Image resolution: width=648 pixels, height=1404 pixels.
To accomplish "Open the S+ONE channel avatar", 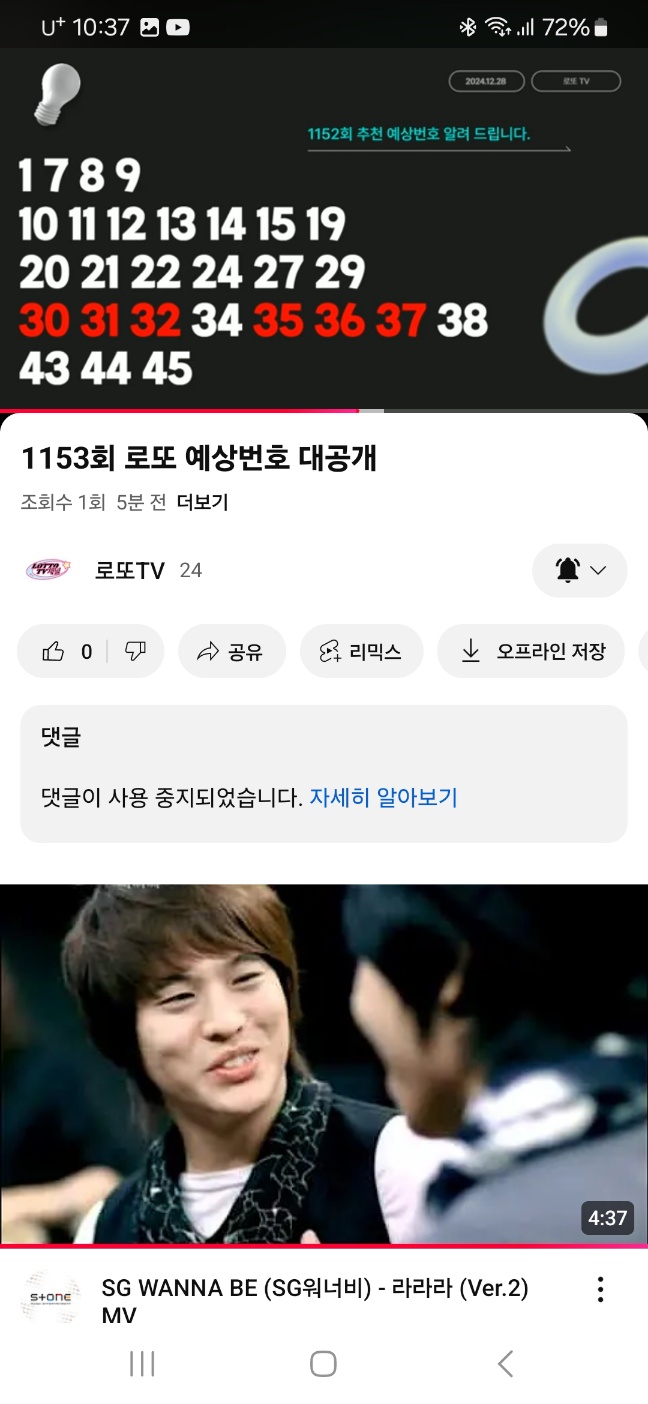I will pos(50,1298).
